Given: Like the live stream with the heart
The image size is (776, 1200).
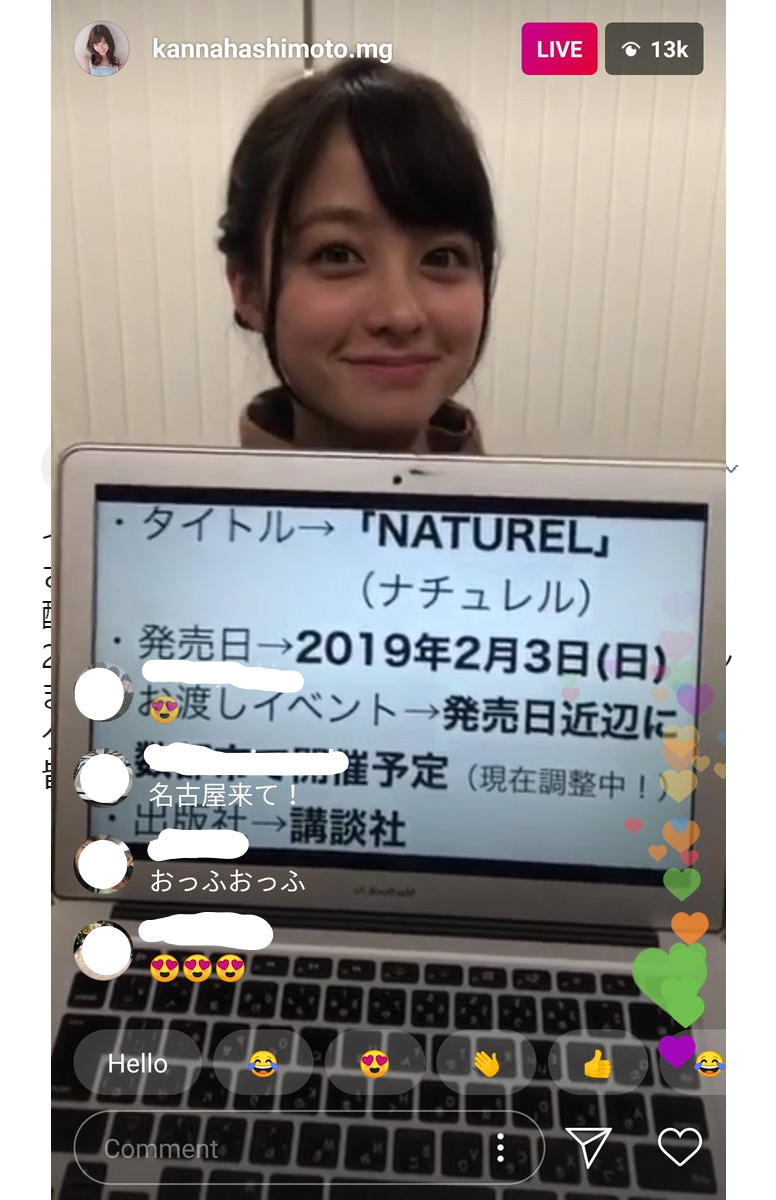Looking at the screenshot, I should tap(679, 1147).
